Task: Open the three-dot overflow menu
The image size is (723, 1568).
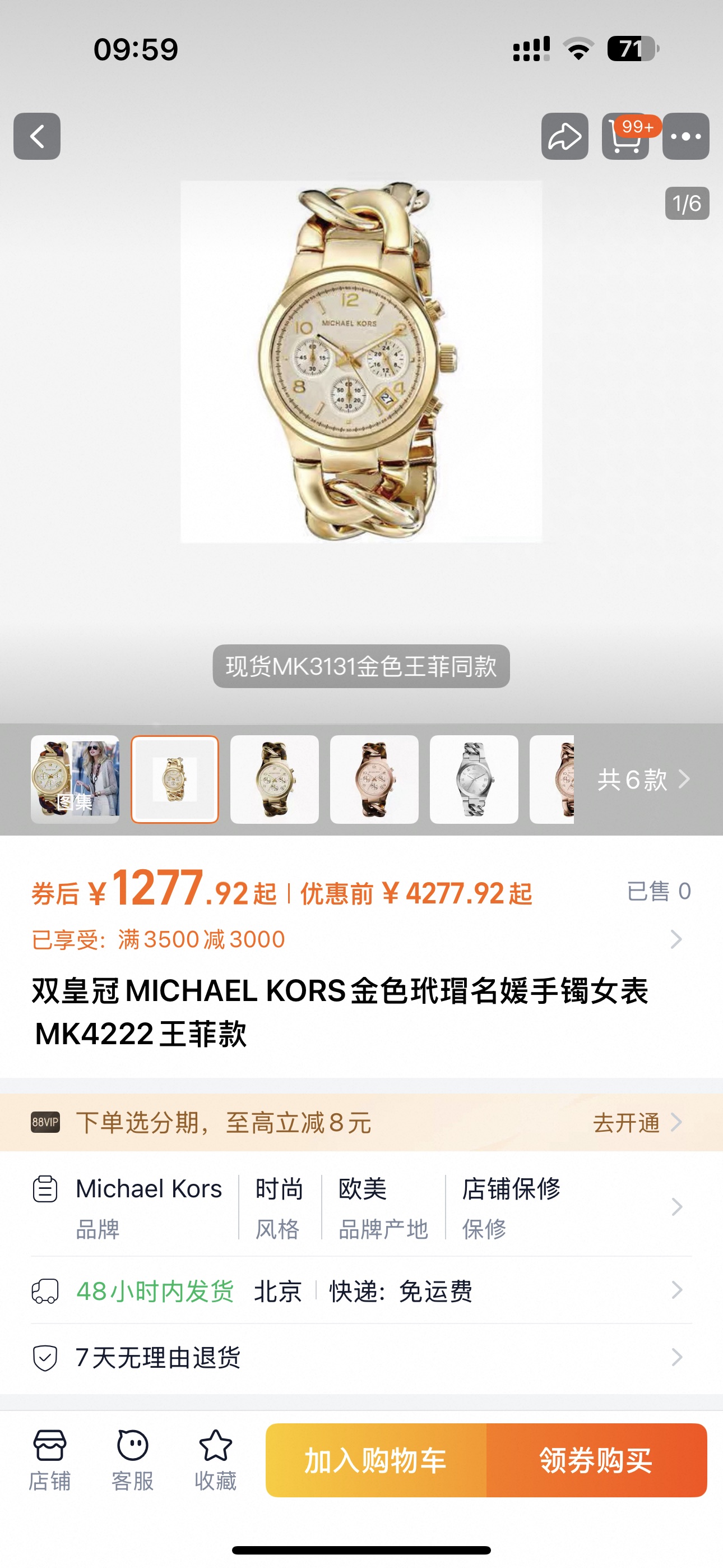Action: pyautogui.click(x=685, y=136)
